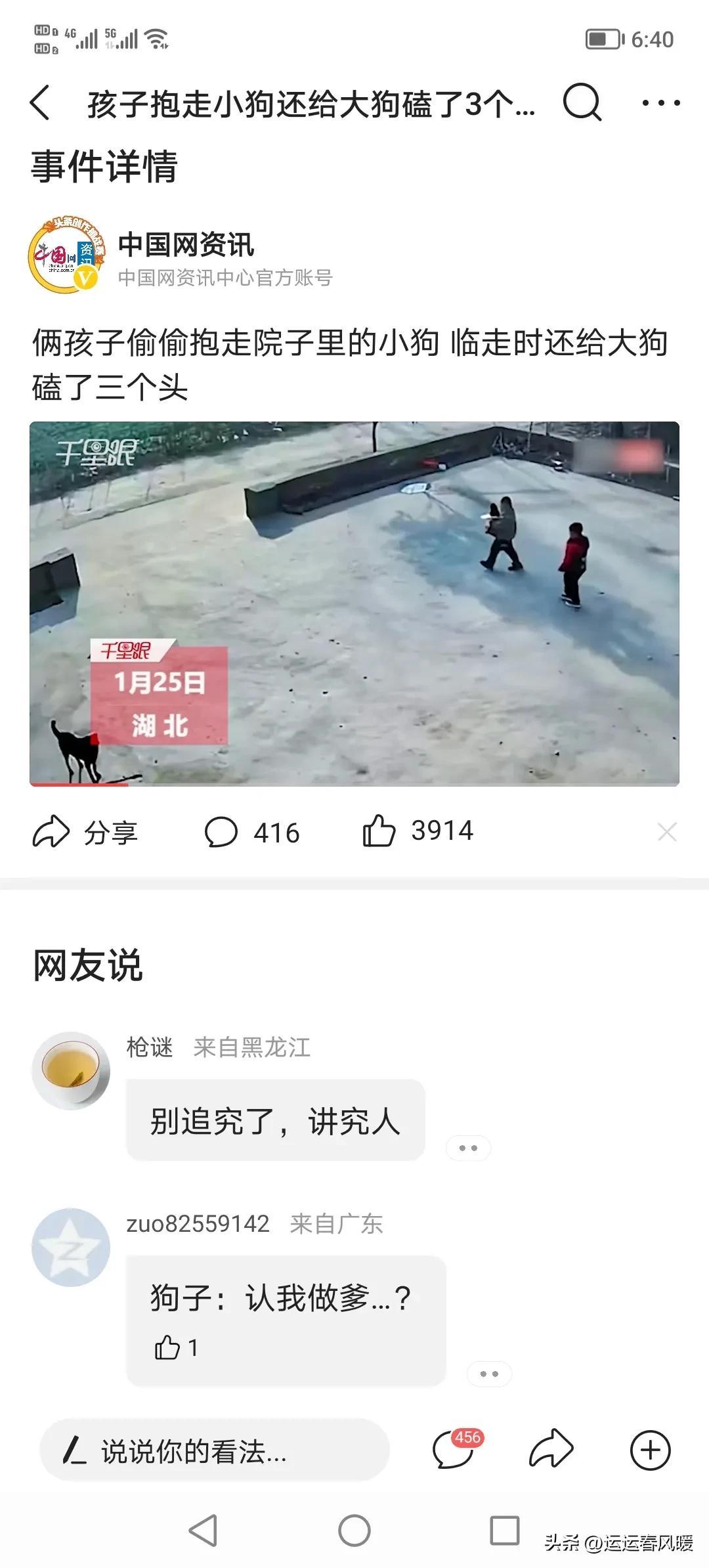Tap the system home button
709x1568 pixels.
coord(354,1531)
